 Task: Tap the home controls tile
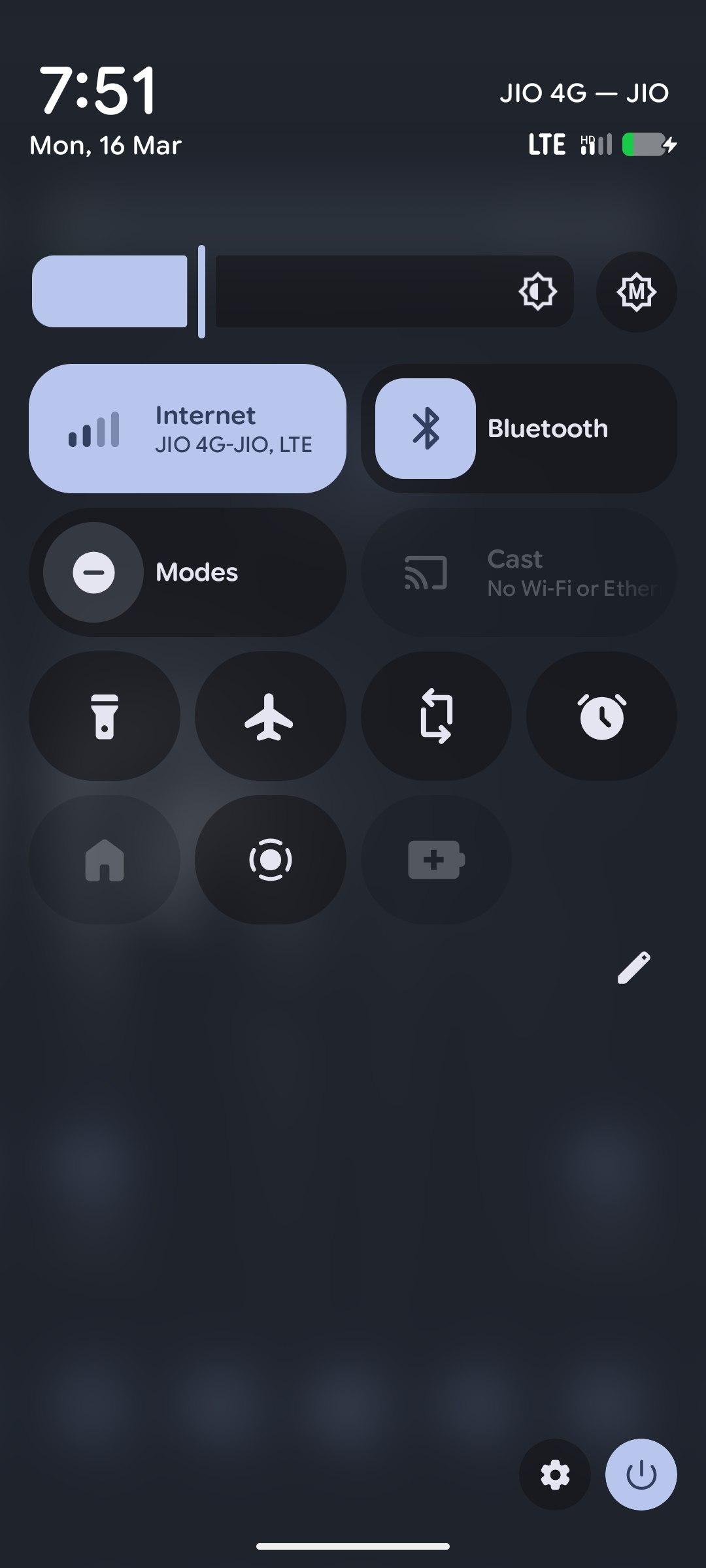pos(105,860)
